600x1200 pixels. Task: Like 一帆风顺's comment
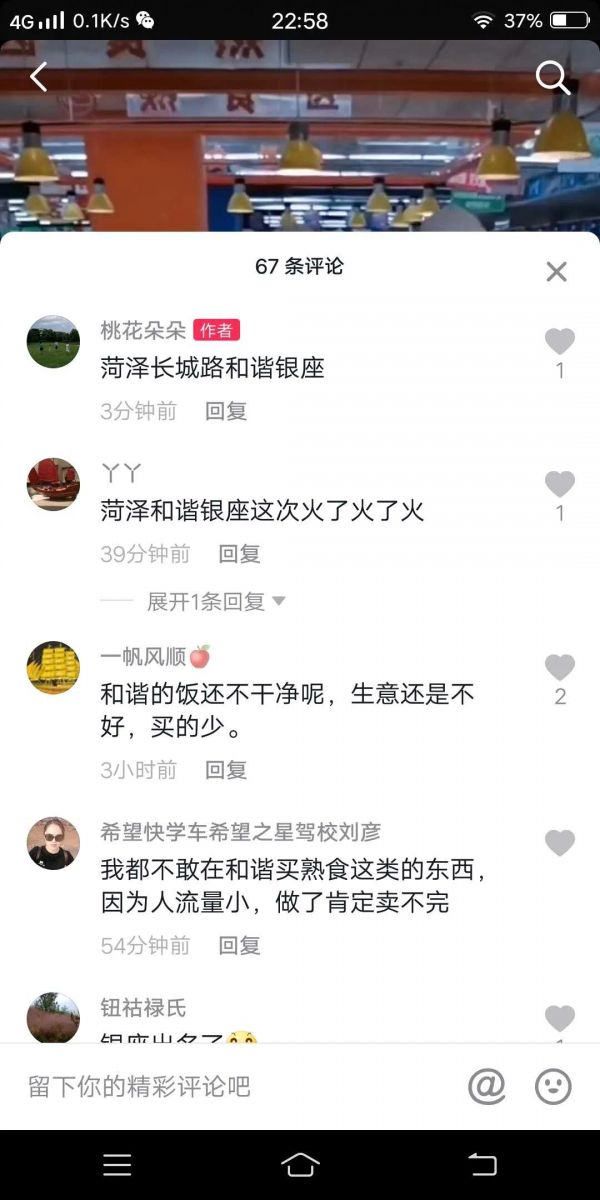559,668
